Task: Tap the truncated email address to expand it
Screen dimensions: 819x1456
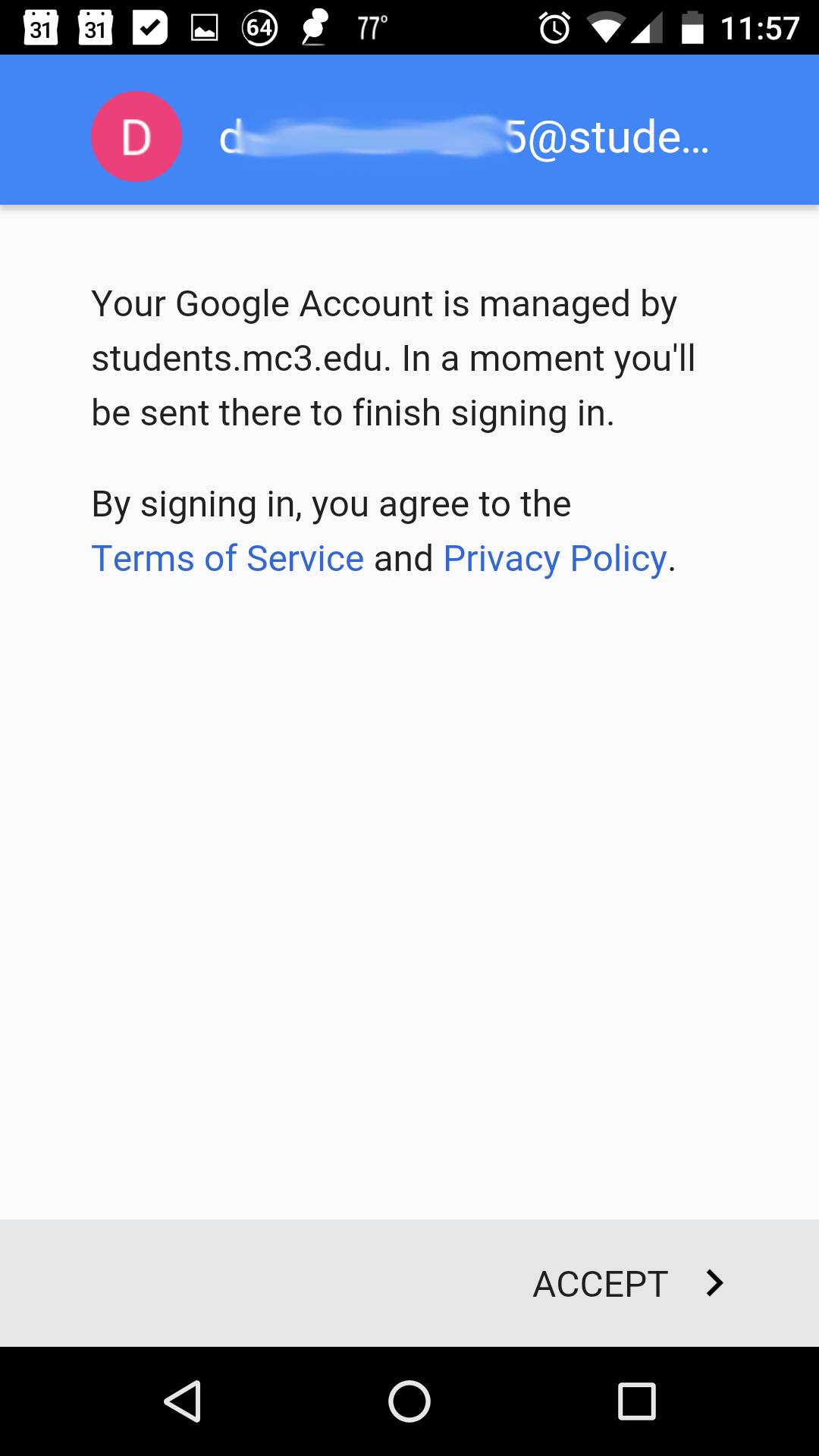Action: pyautogui.click(x=463, y=137)
